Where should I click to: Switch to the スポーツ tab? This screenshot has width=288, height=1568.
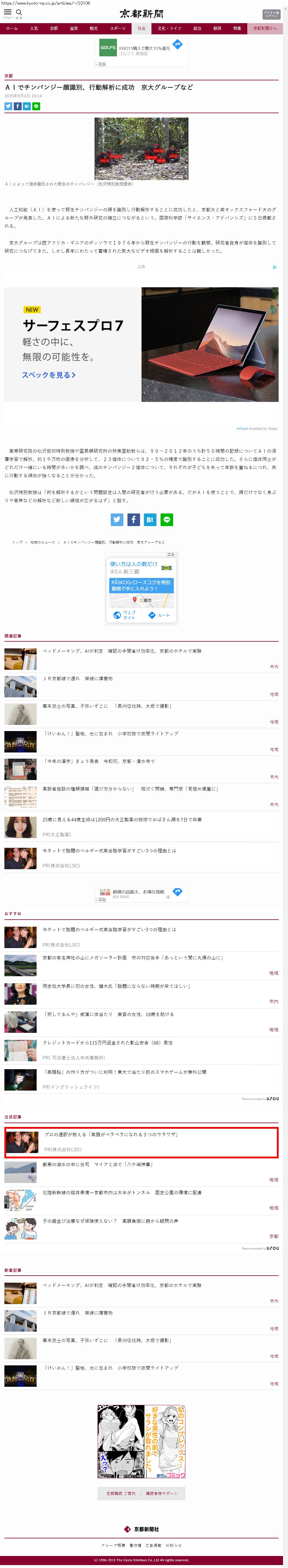pyautogui.click(x=117, y=28)
